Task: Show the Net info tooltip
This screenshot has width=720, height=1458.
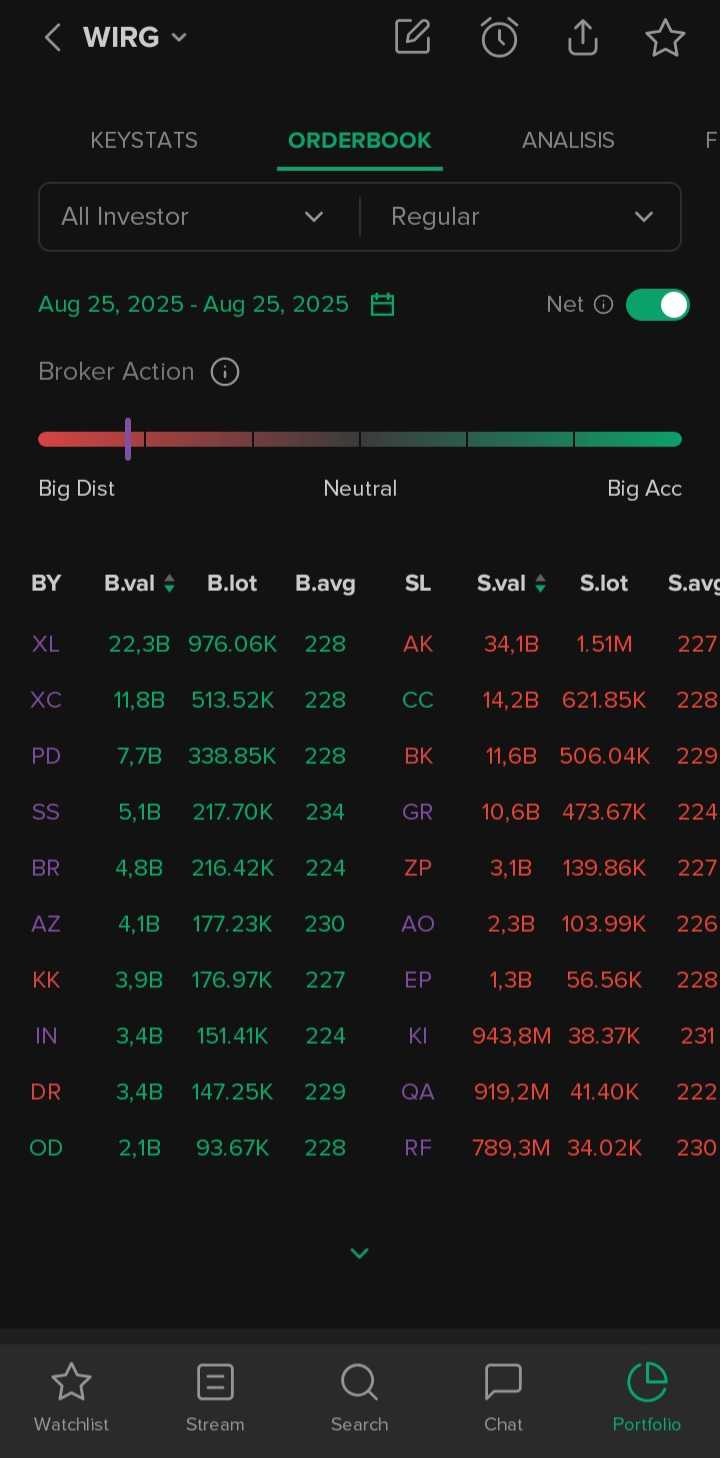Action: (603, 305)
